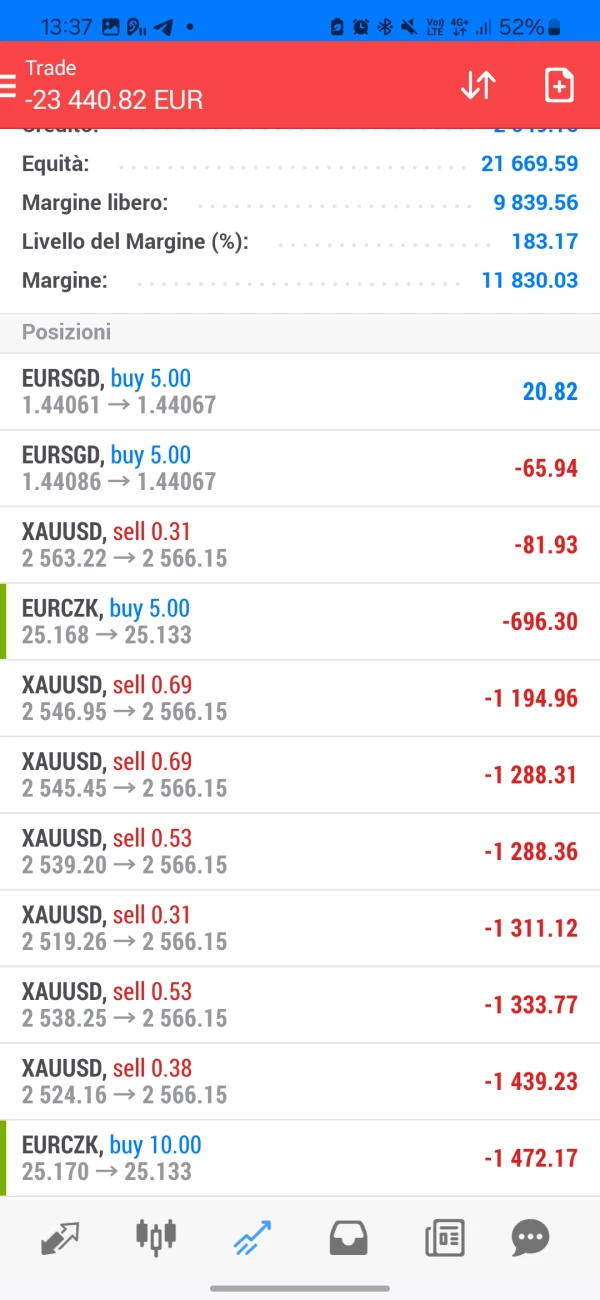Open EURSGD position showing -65.94

point(300,468)
